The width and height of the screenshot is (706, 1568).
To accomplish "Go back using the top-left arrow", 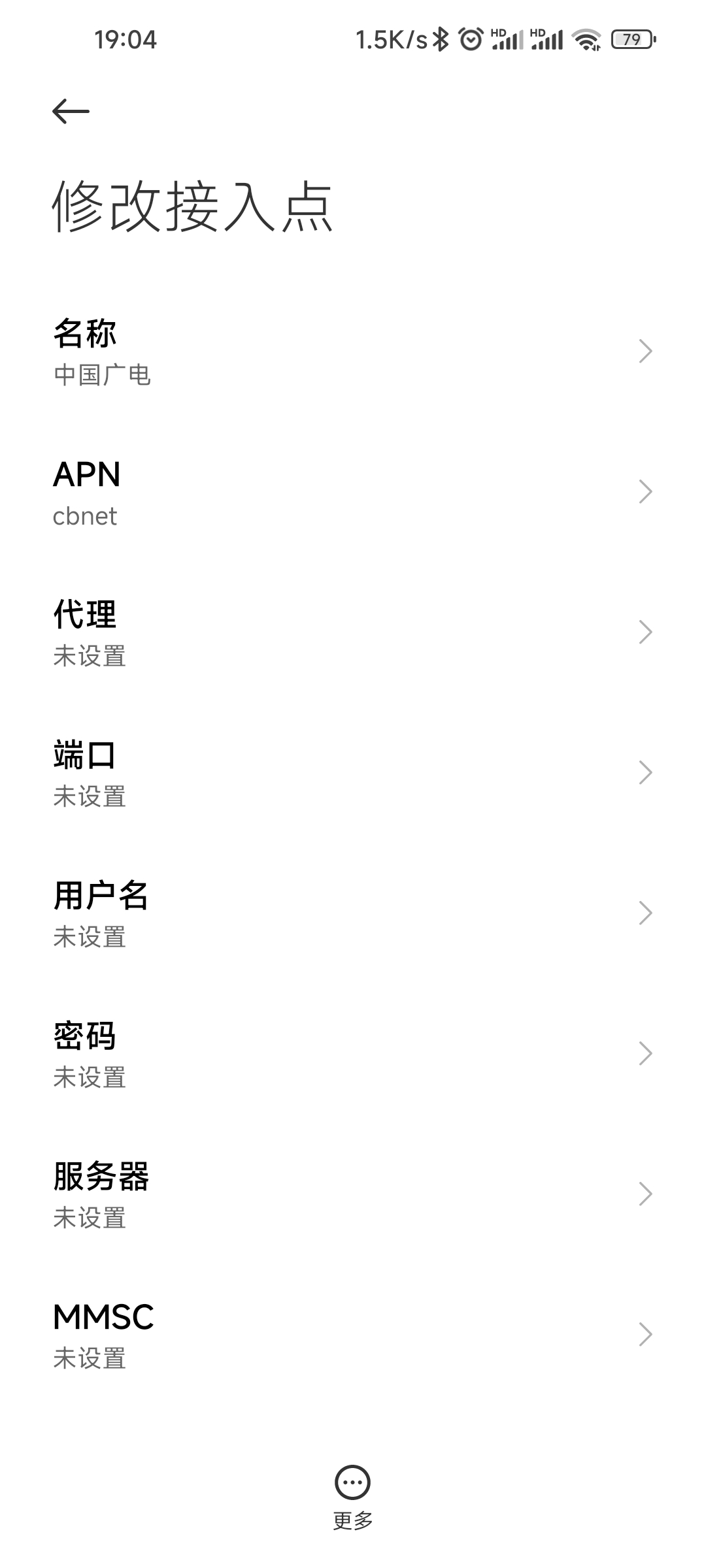I will pos(71,111).
